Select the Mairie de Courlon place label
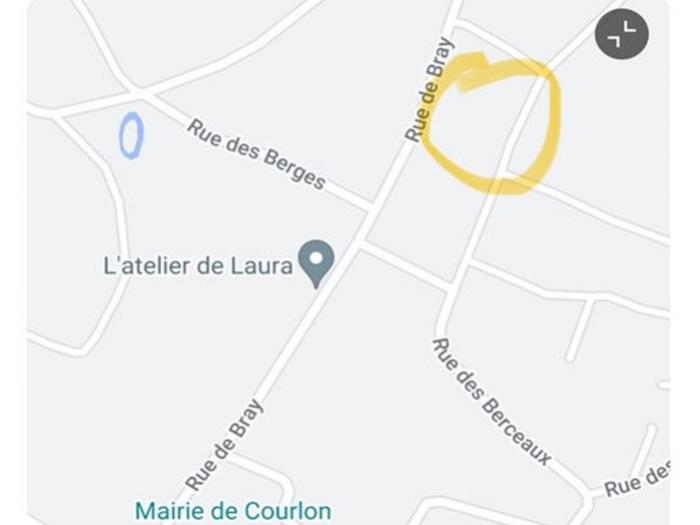The image size is (700, 525). click(x=233, y=511)
